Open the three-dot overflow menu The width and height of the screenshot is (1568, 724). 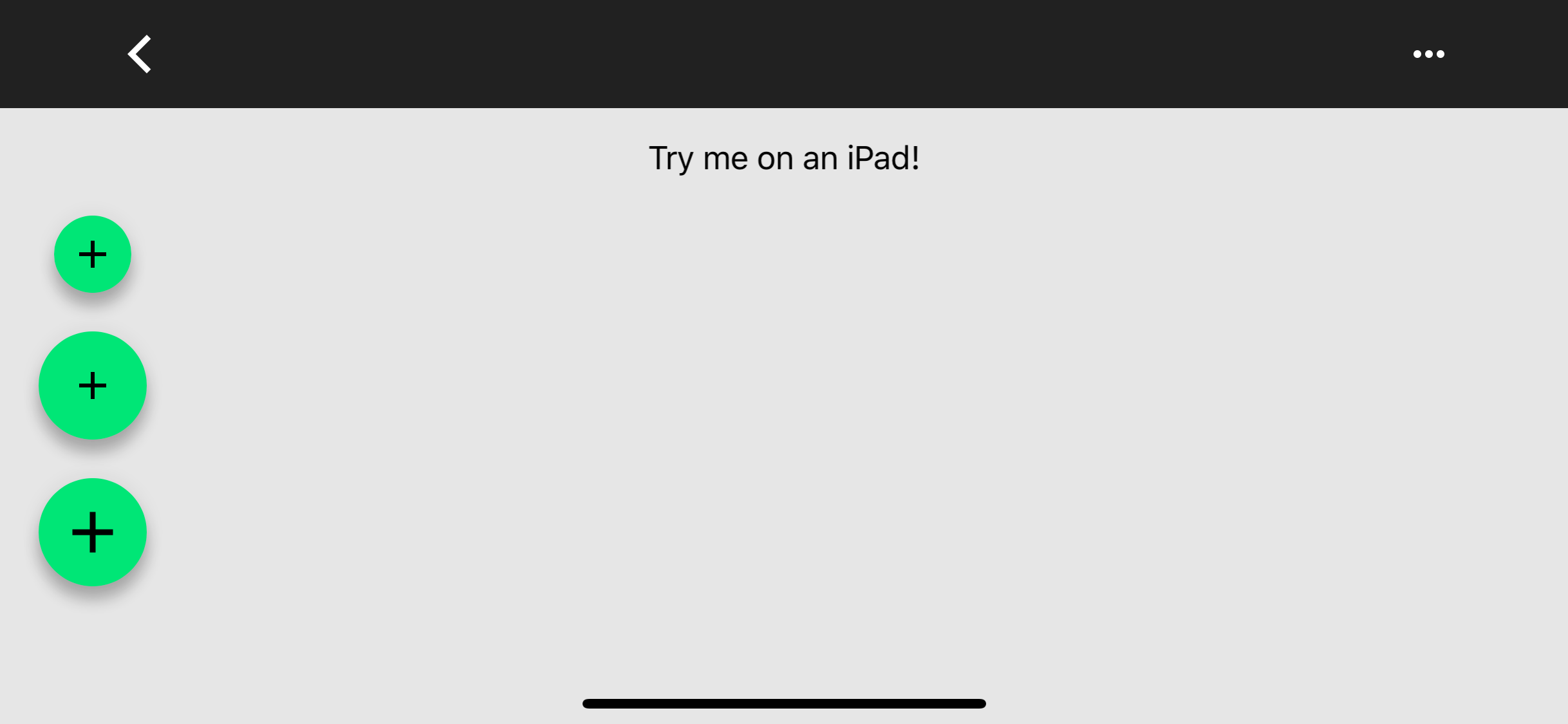coord(1428,54)
